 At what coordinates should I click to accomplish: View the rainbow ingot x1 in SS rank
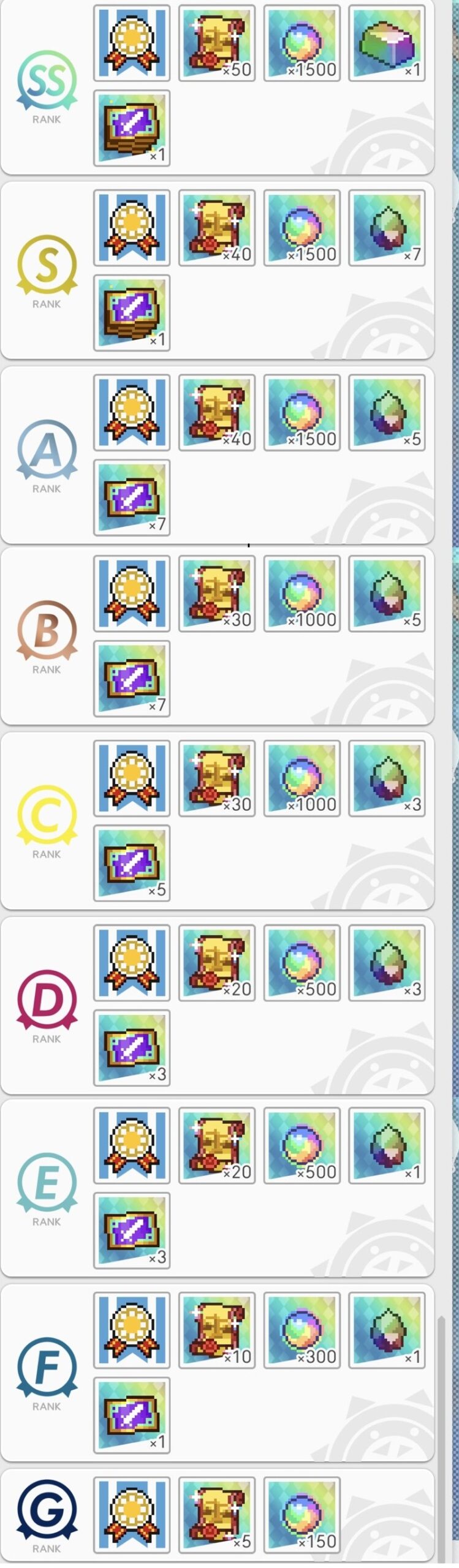(387, 43)
